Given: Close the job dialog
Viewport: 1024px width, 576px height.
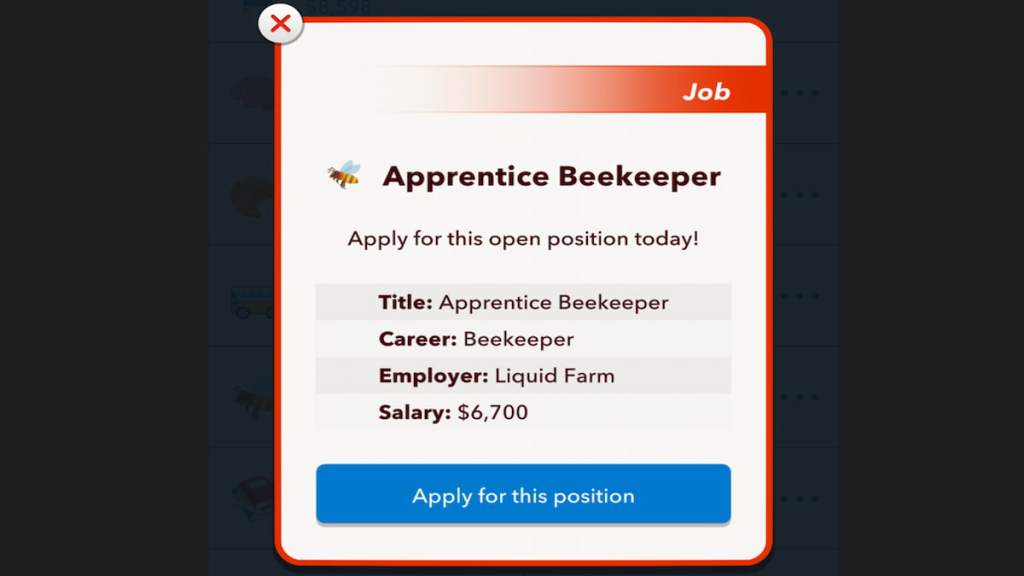Looking at the screenshot, I should (x=281, y=24).
